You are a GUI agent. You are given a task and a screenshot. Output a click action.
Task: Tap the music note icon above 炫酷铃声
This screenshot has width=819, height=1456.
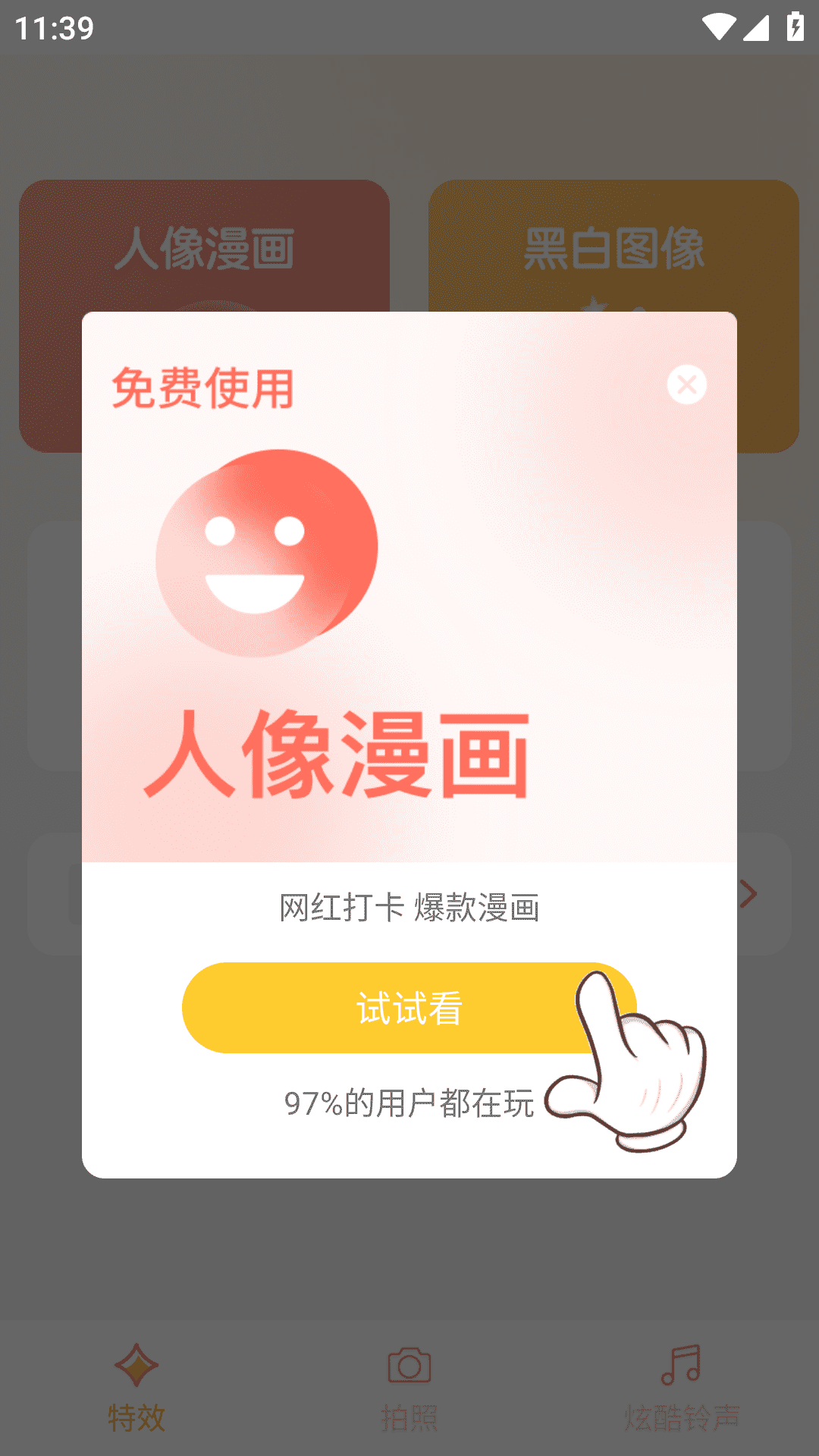click(681, 1365)
